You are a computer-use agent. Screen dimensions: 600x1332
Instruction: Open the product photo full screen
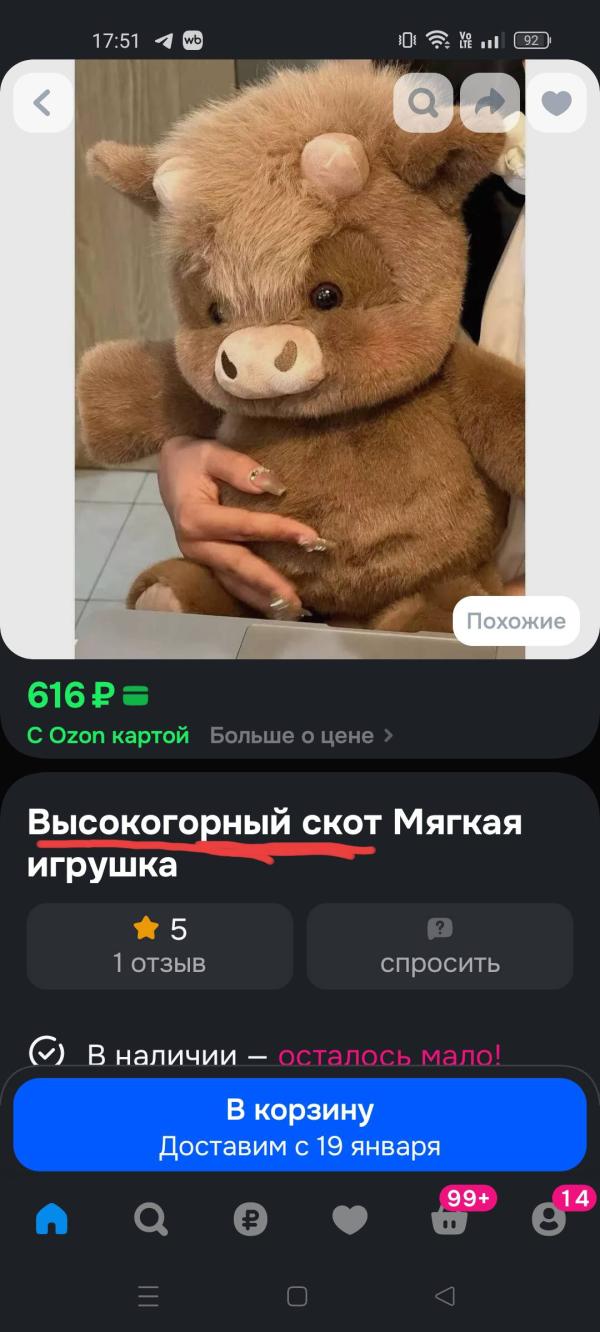[300, 360]
